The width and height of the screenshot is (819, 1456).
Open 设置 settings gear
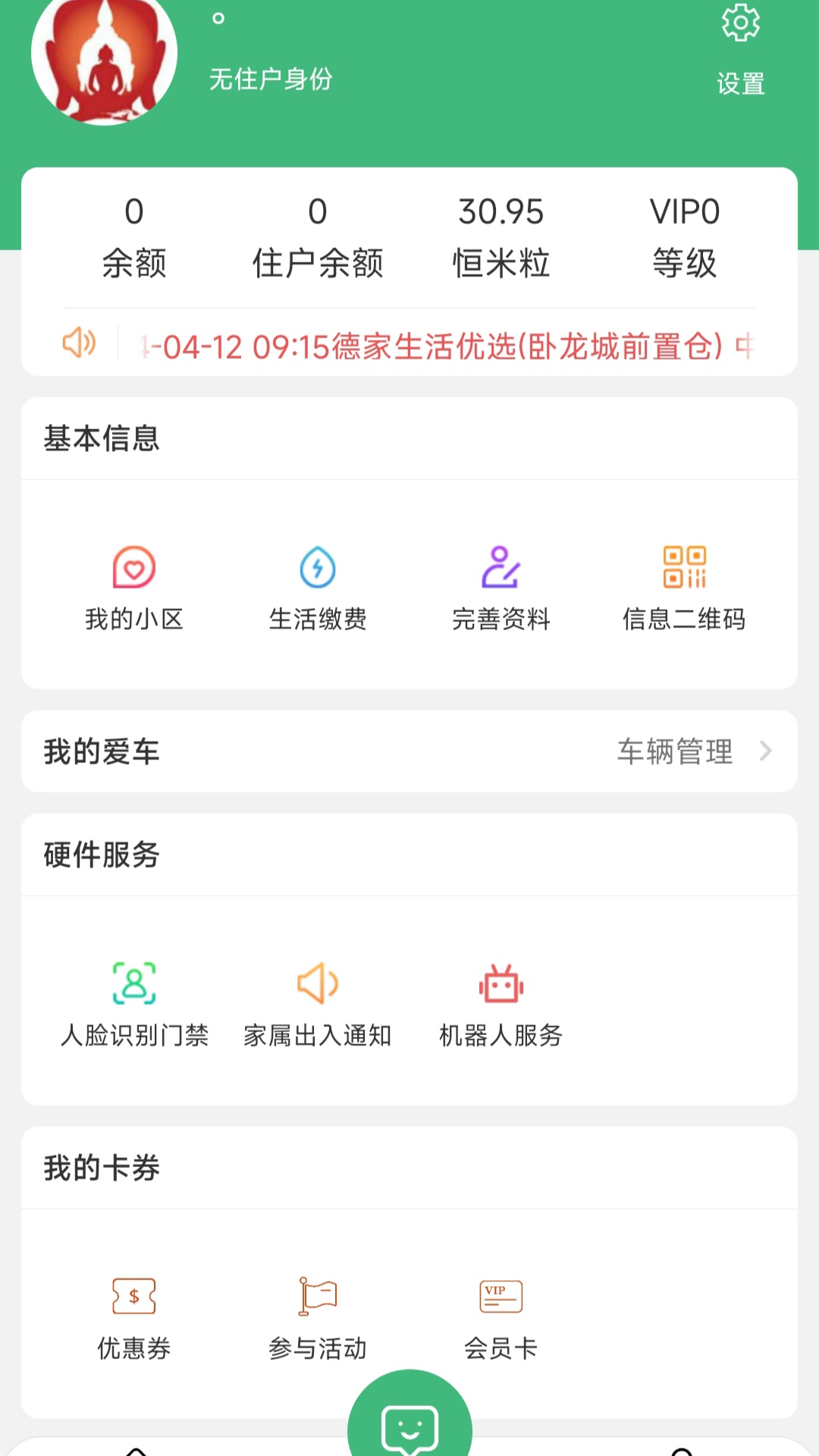point(740,47)
